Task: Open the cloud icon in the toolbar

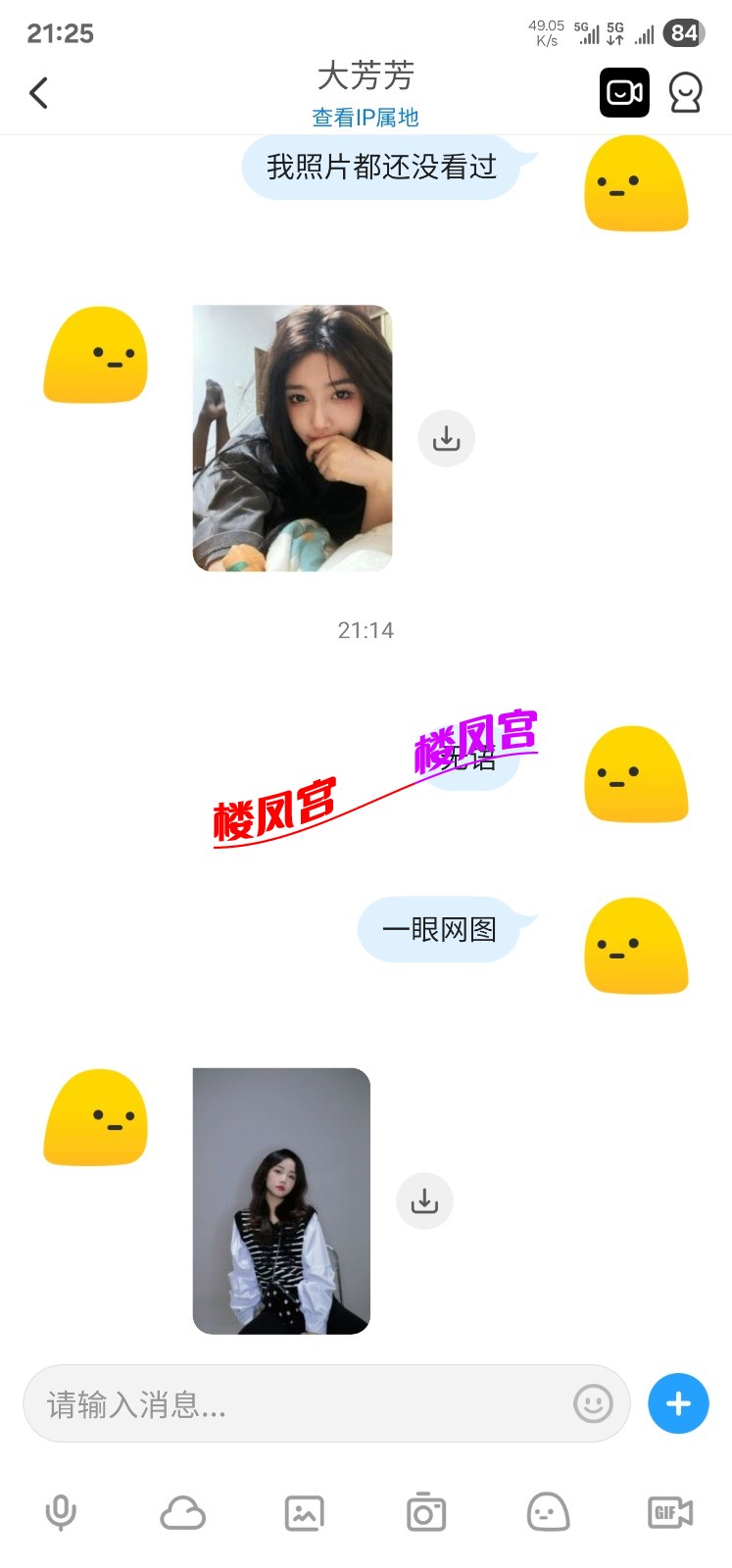Action: [182, 1513]
